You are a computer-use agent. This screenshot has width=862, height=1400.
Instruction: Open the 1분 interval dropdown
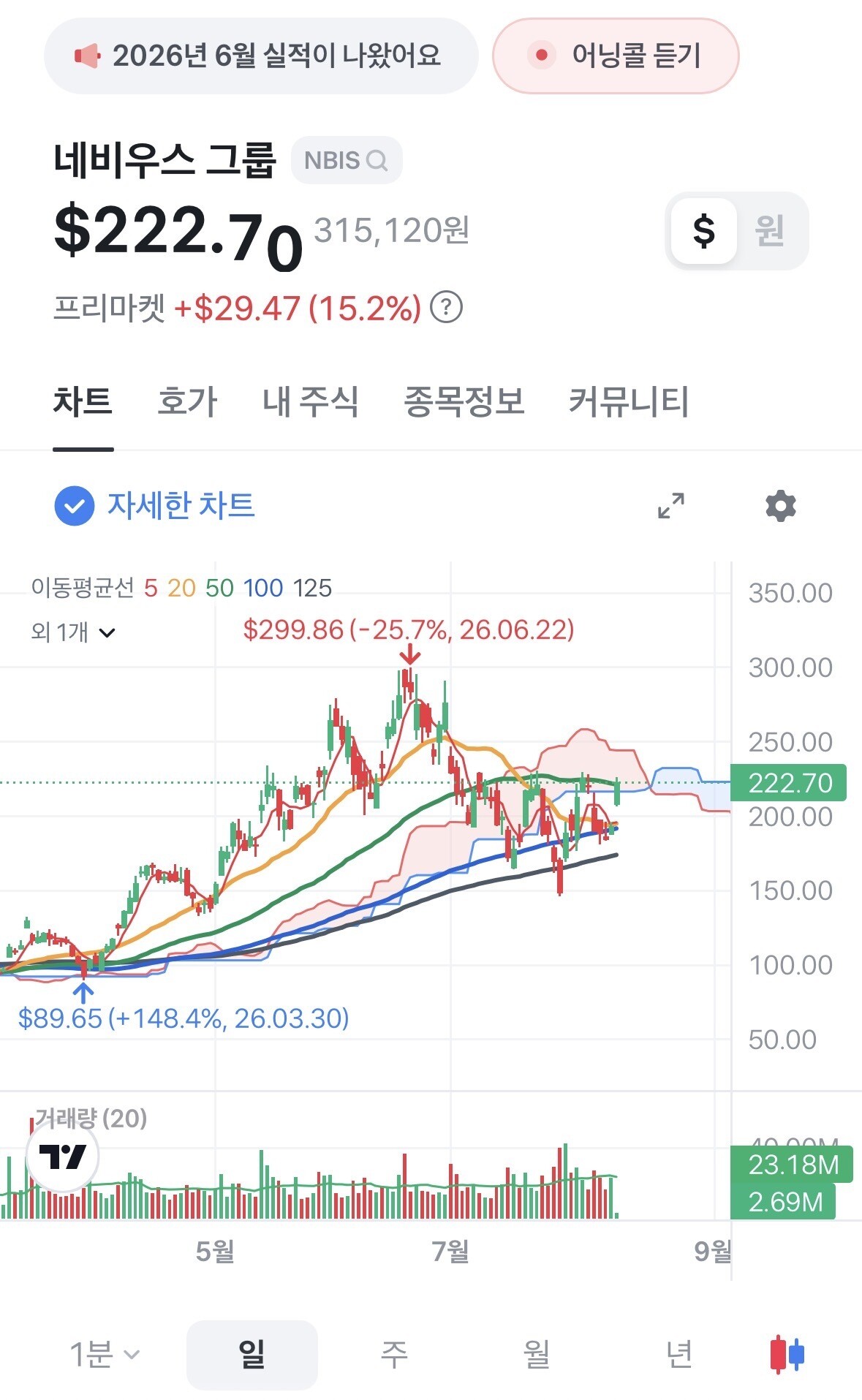tap(104, 1354)
